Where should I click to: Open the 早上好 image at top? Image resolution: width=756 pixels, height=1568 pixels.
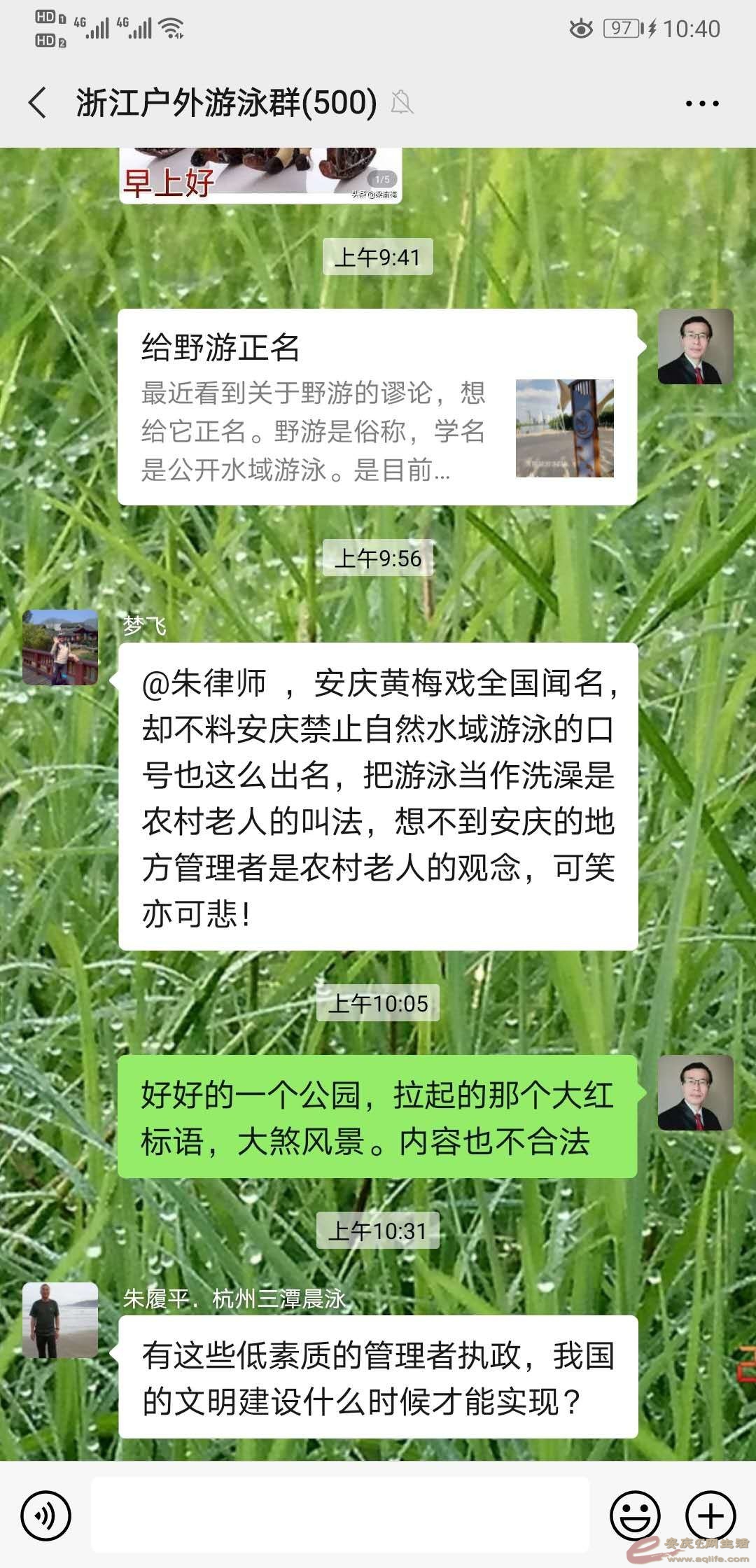260,176
